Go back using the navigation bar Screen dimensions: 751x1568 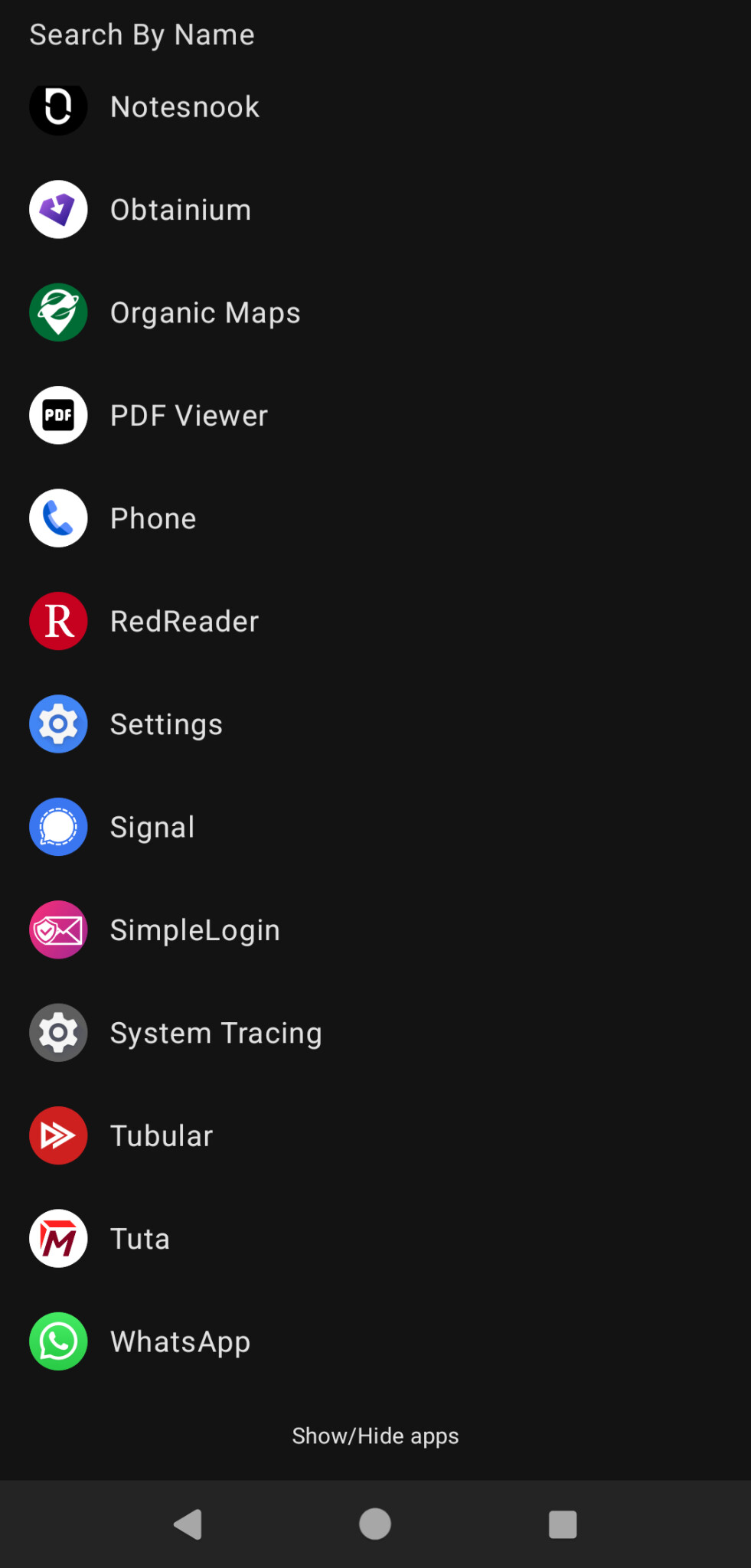point(188,1524)
